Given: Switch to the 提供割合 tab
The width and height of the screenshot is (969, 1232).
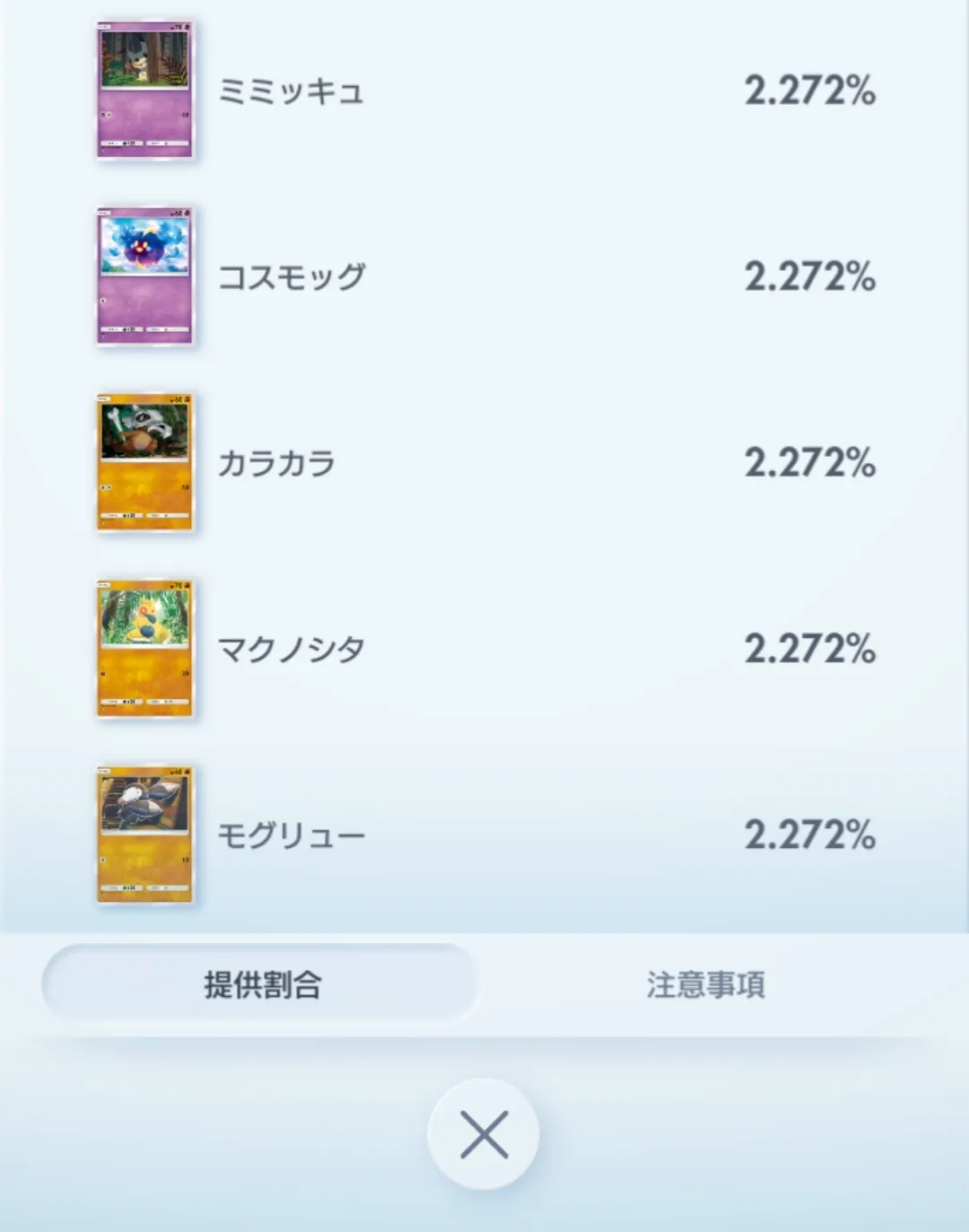Looking at the screenshot, I should (x=260, y=983).
